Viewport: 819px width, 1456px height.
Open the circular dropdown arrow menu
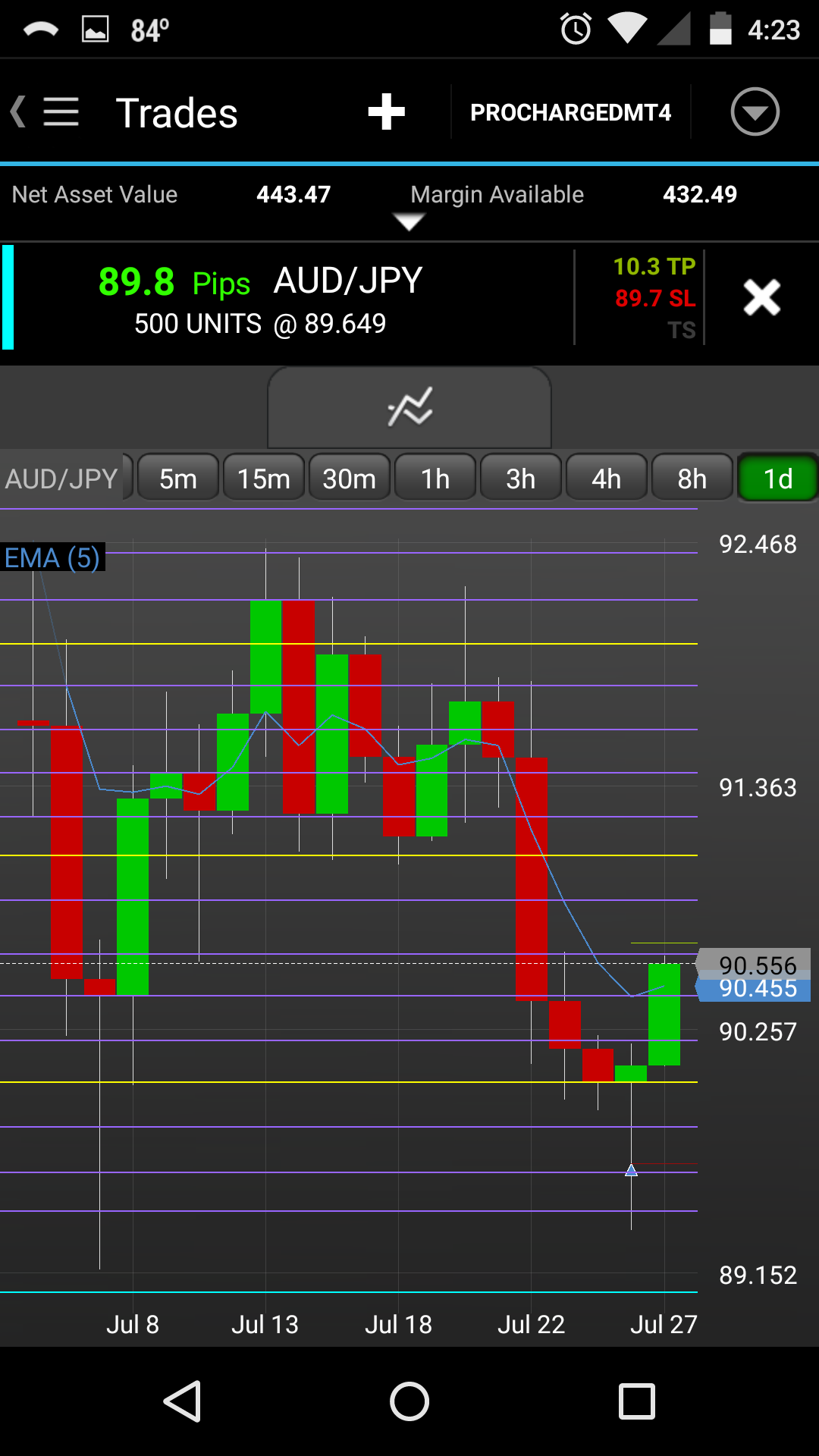[755, 112]
